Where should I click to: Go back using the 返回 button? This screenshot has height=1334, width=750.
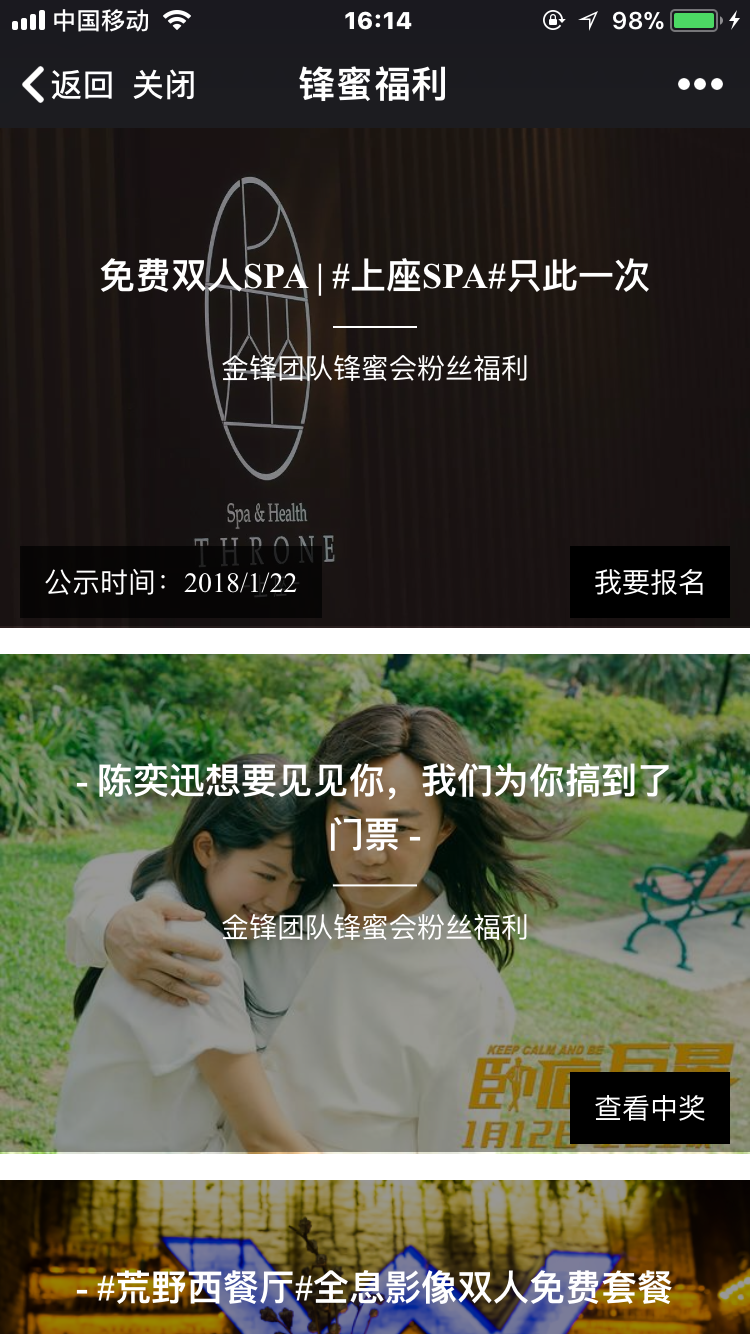pyautogui.click(x=67, y=85)
